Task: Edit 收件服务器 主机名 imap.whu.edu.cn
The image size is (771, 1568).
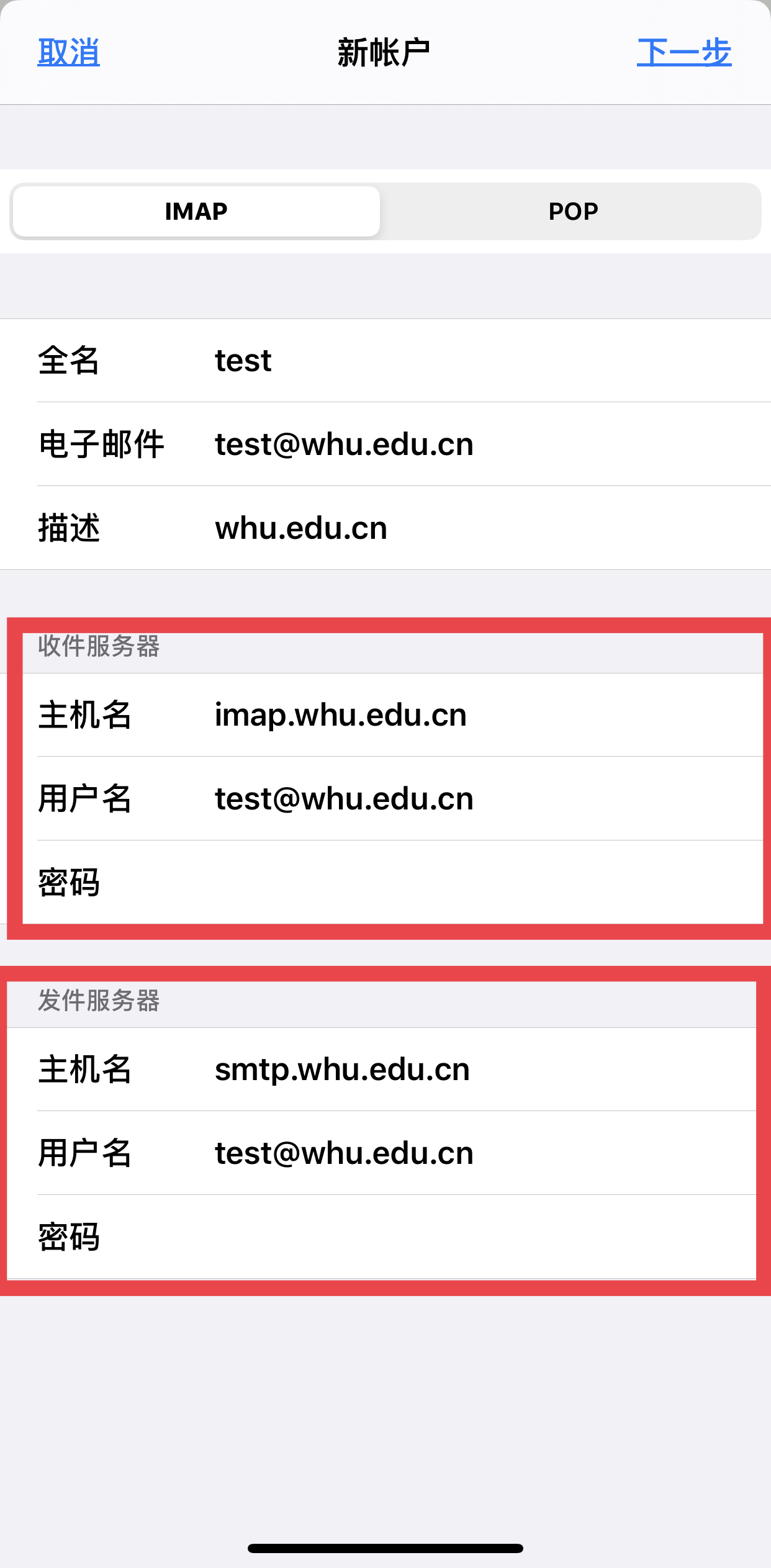Action: pos(385,715)
